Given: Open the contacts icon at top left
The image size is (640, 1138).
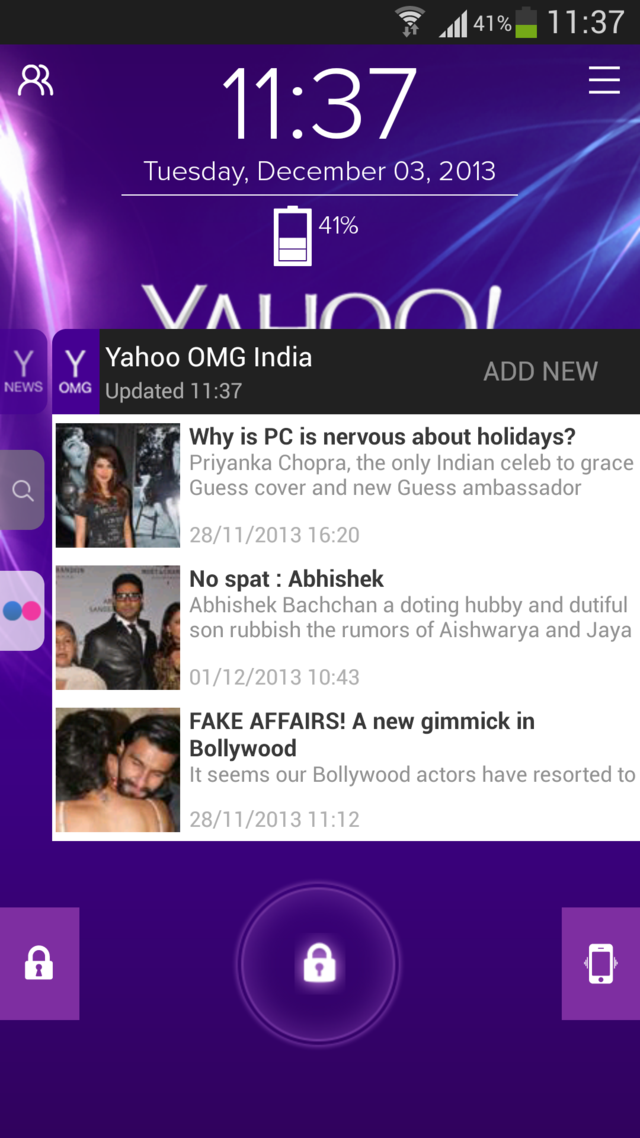Looking at the screenshot, I should (36, 80).
